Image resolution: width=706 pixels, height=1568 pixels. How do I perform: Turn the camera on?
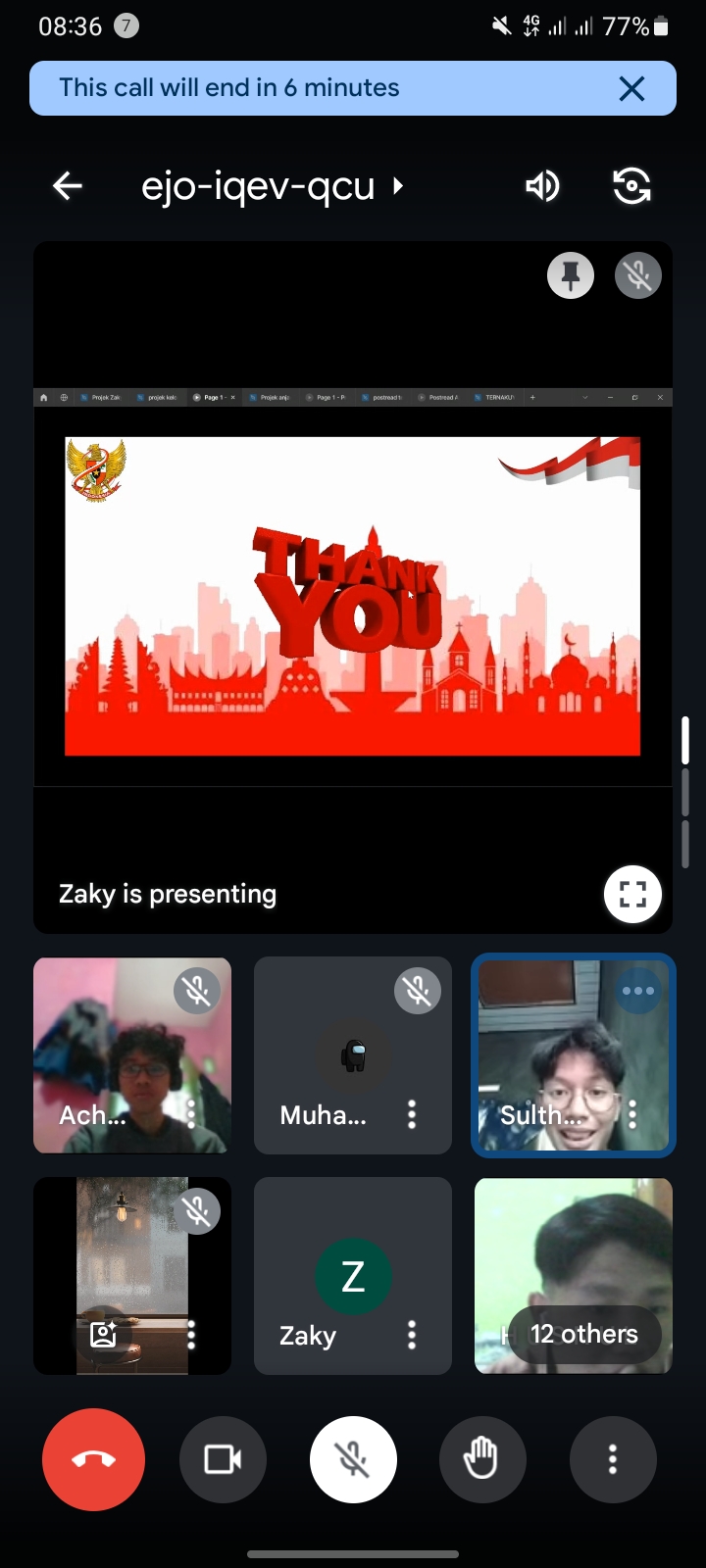pos(223,1459)
